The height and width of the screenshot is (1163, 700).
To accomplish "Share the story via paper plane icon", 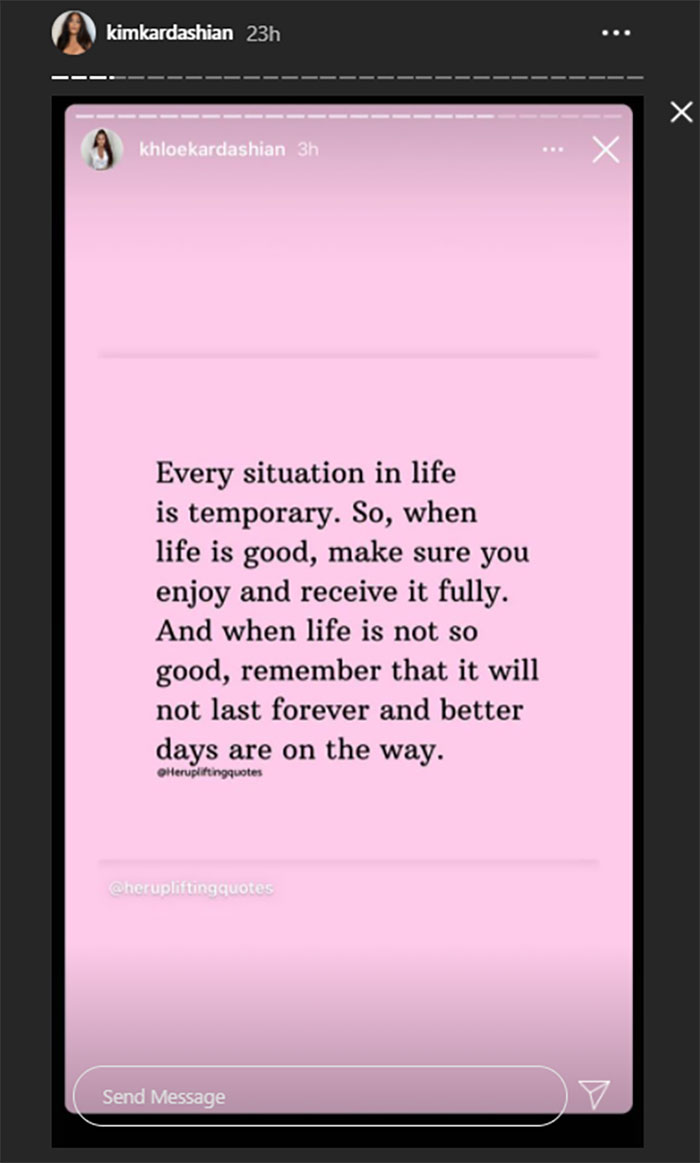I will (x=595, y=1095).
